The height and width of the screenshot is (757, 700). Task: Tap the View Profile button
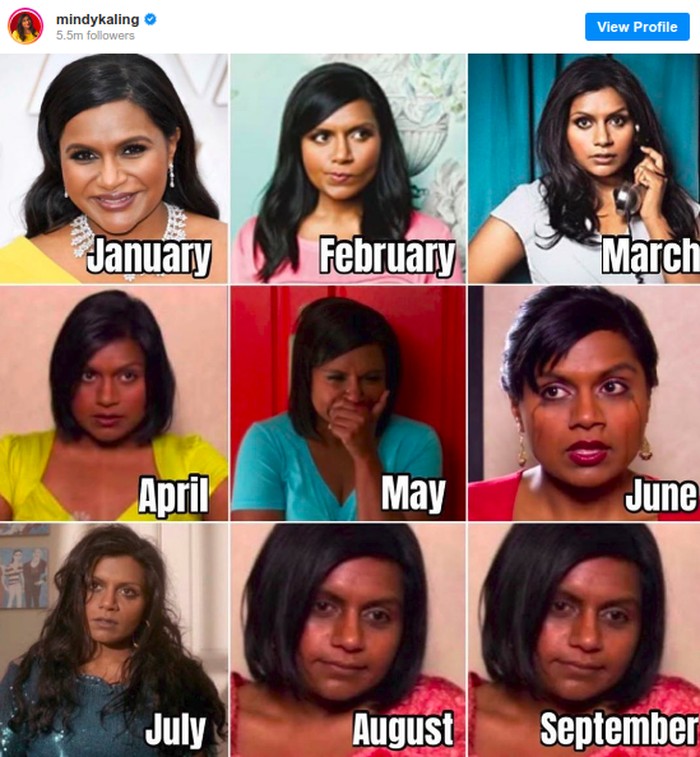tap(637, 27)
